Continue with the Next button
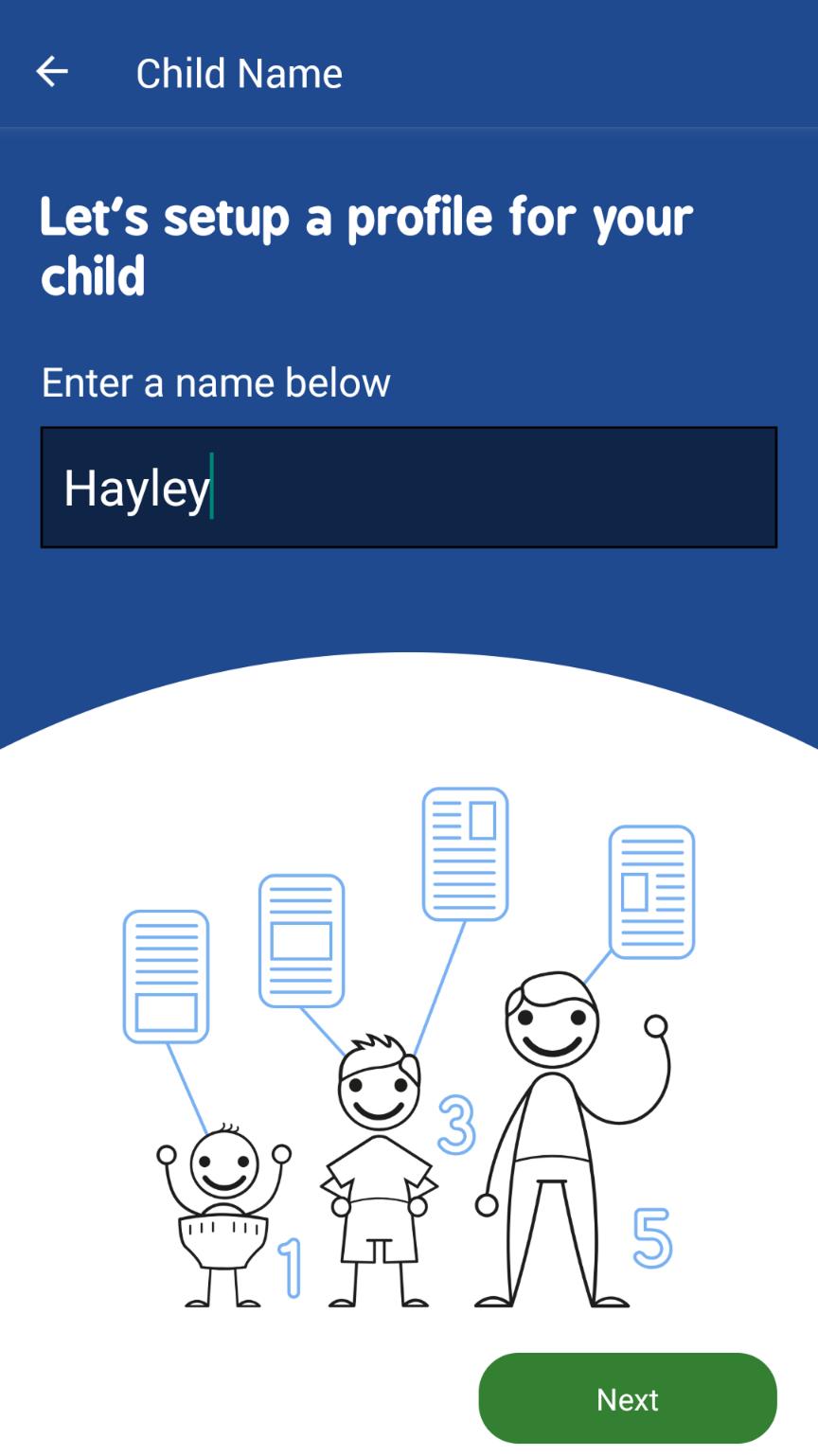Viewport: 818px width, 1456px height. [627, 1398]
